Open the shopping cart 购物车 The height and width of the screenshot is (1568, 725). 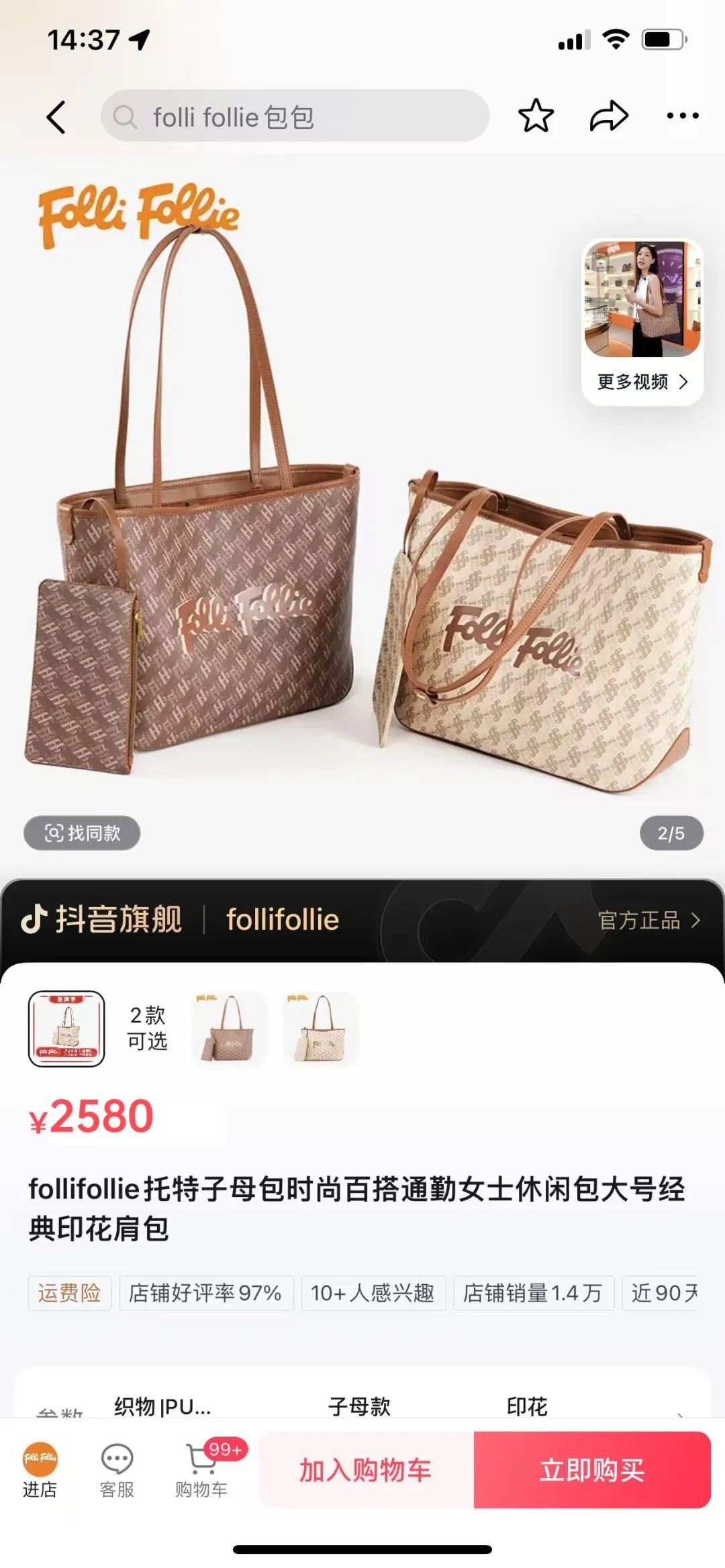[x=201, y=1470]
